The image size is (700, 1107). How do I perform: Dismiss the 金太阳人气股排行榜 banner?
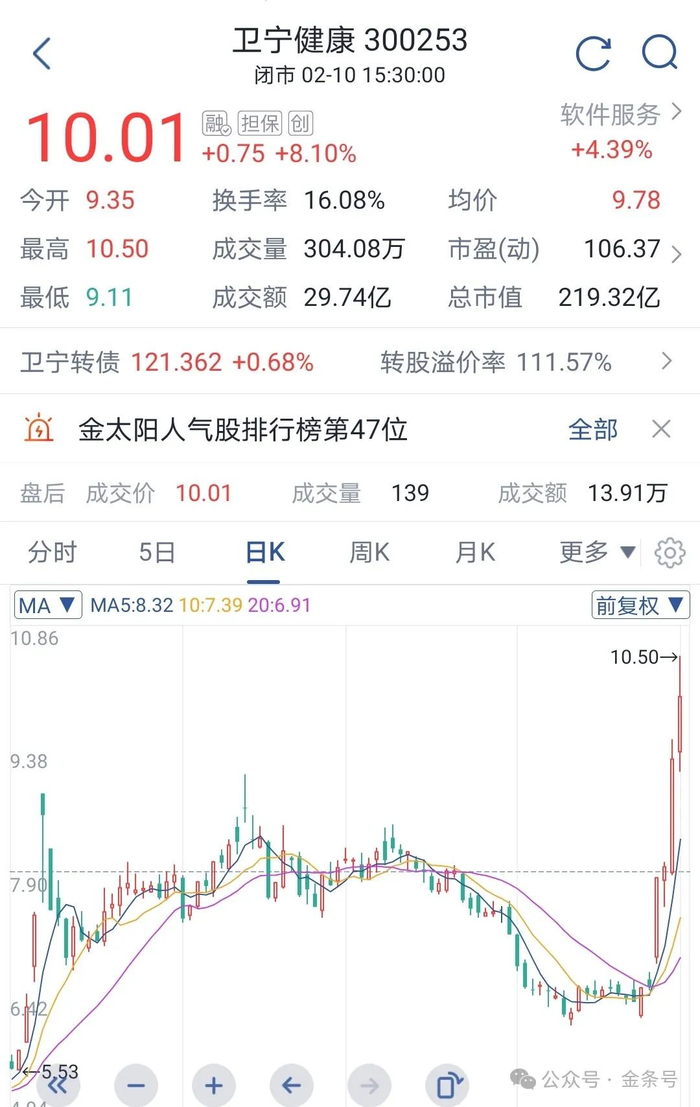(661, 430)
